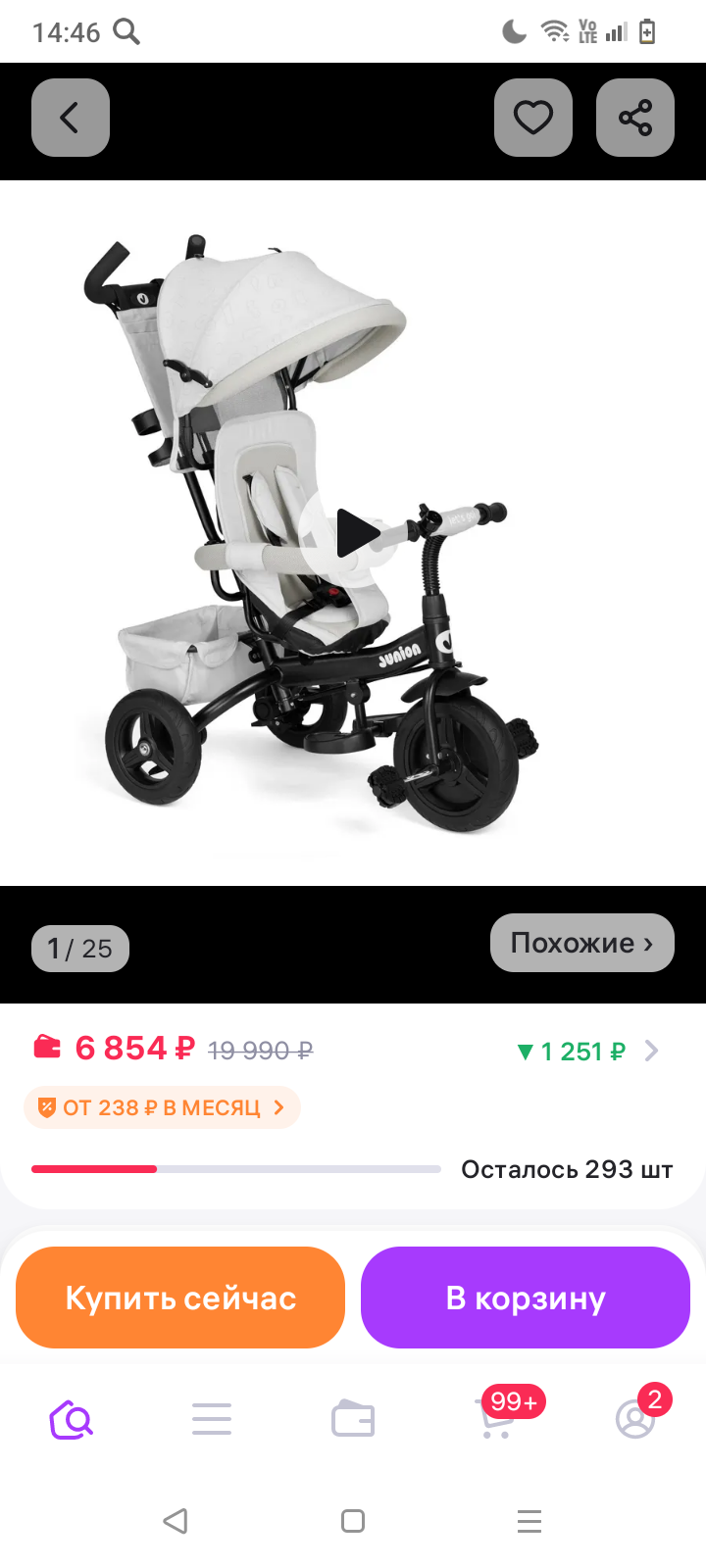Add item to cart via В корзину

525,1297
